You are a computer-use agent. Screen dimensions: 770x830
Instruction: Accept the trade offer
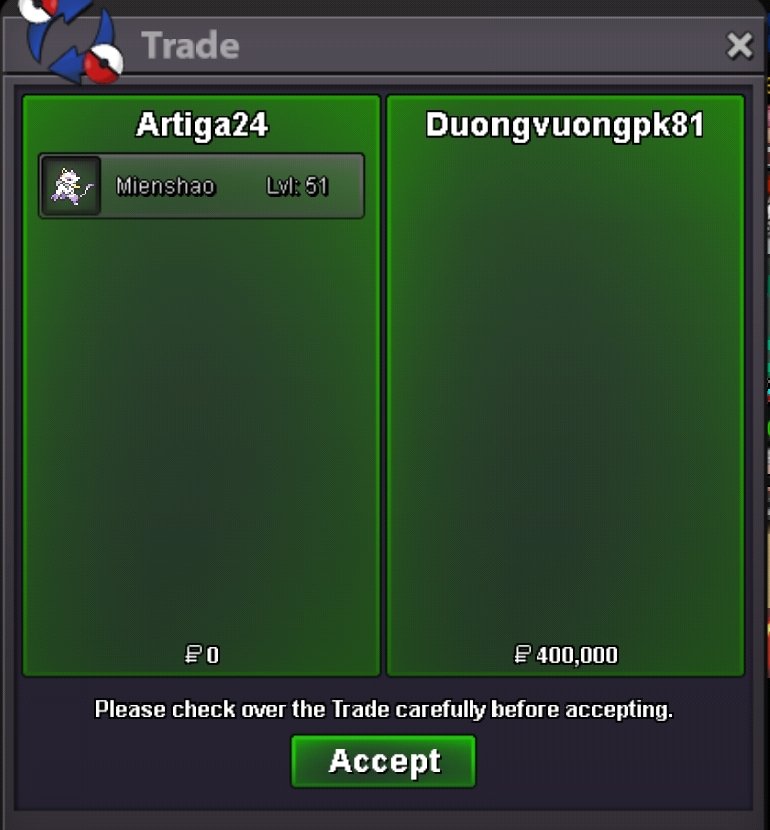click(384, 762)
